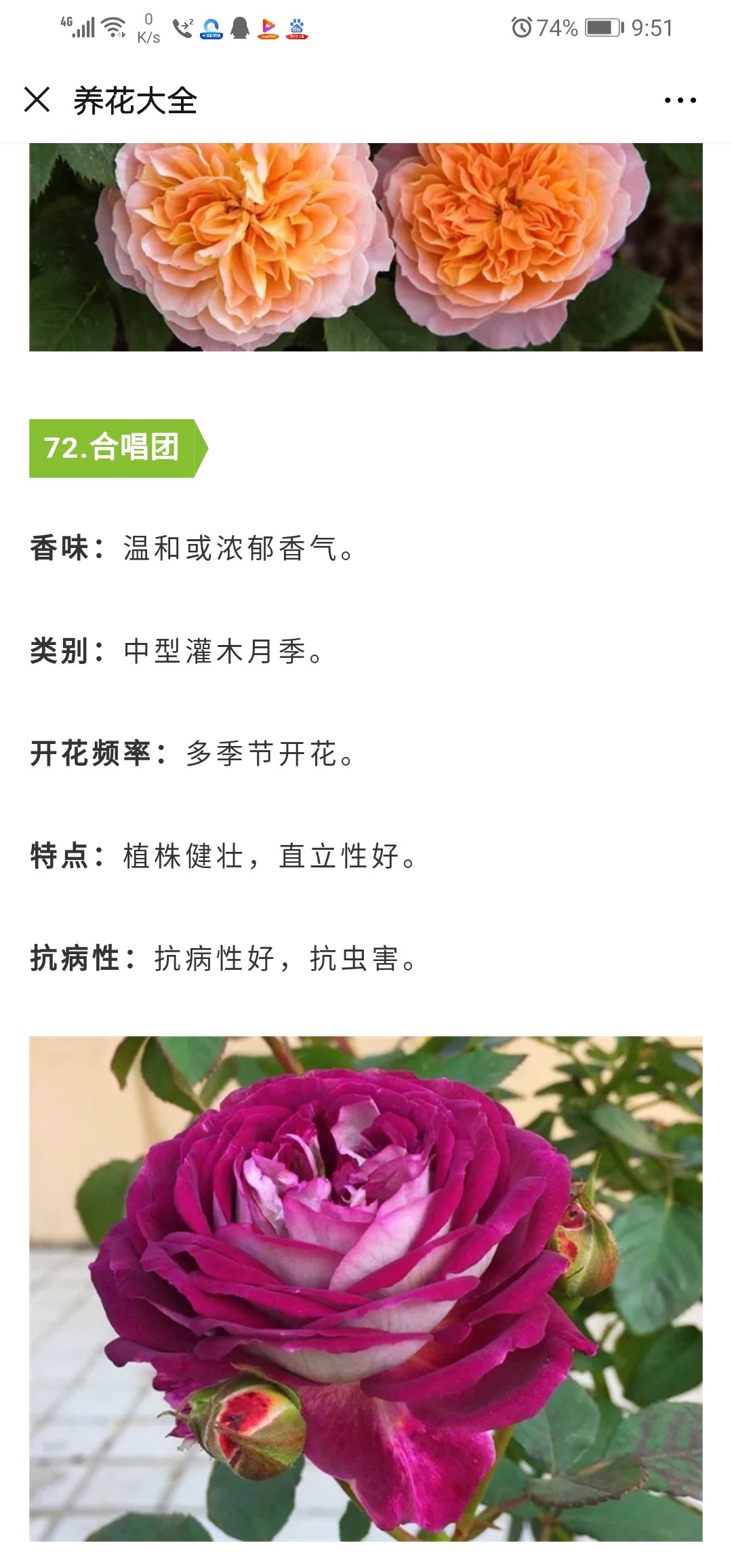
Task: Open the three-dot more options menu
Action: [680, 100]
